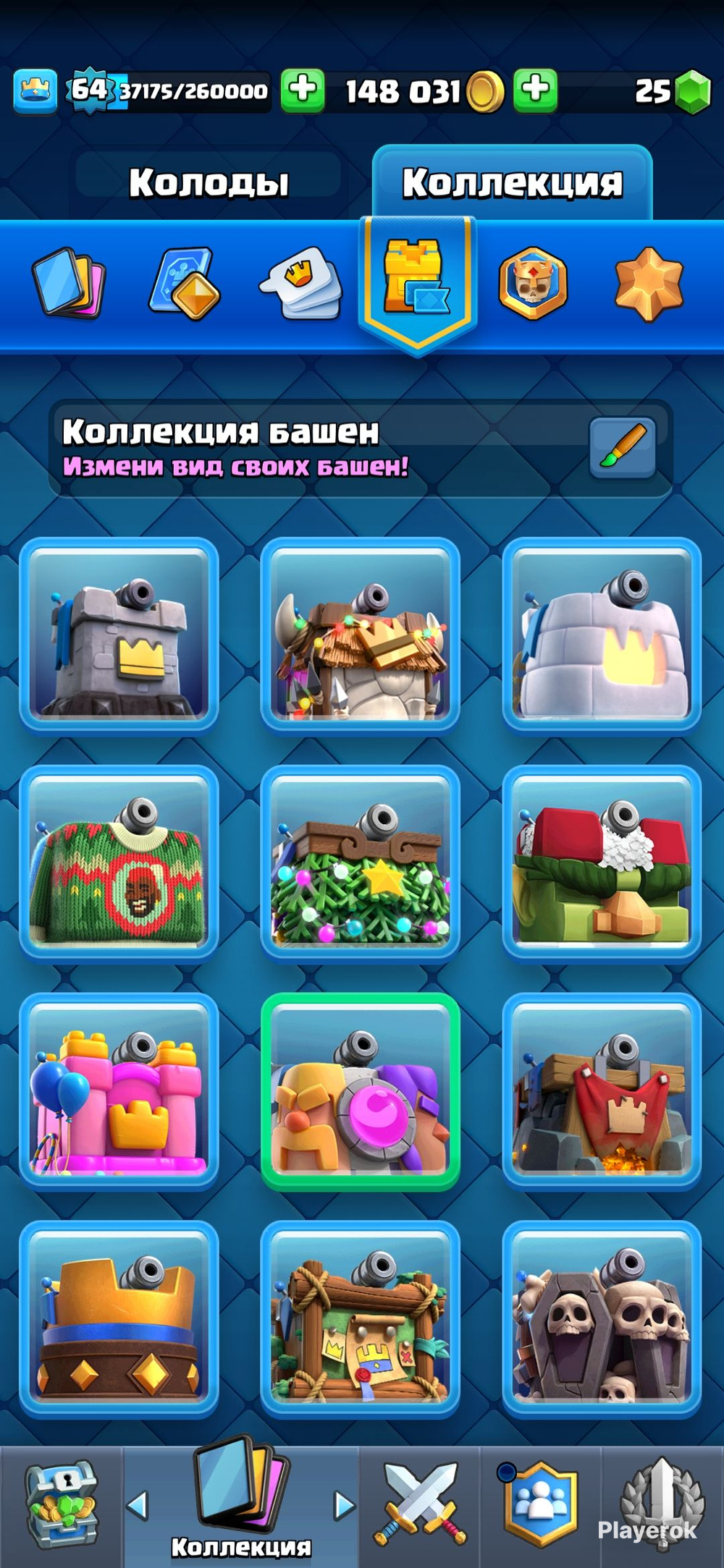The width and height of the screenshot is (724, 1568).
Task: Switch to the Колоды tab
Action: [209, 182]
